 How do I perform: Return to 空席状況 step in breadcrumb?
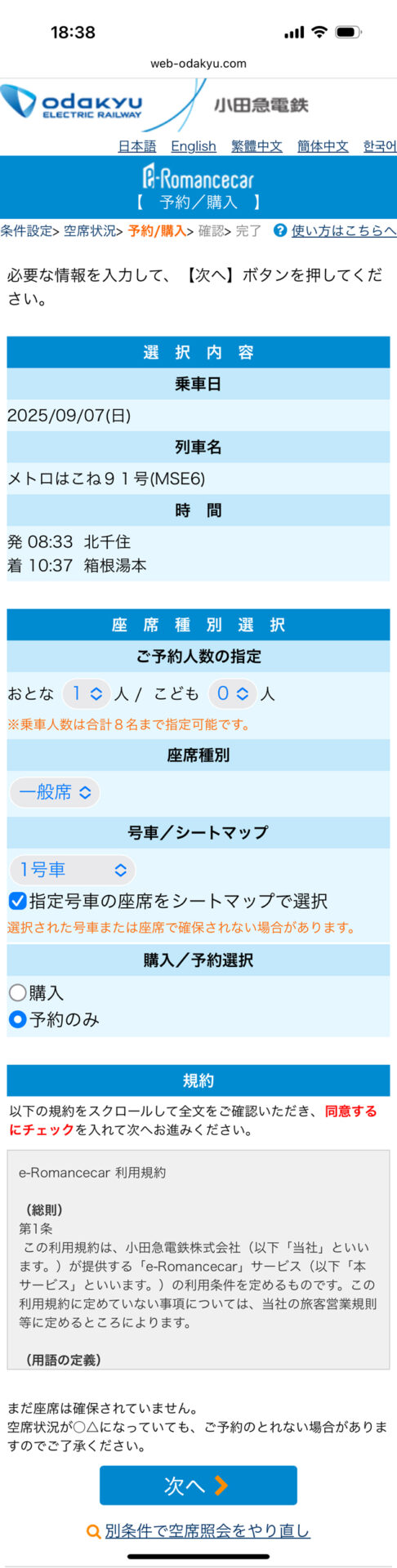coord(90,231)
